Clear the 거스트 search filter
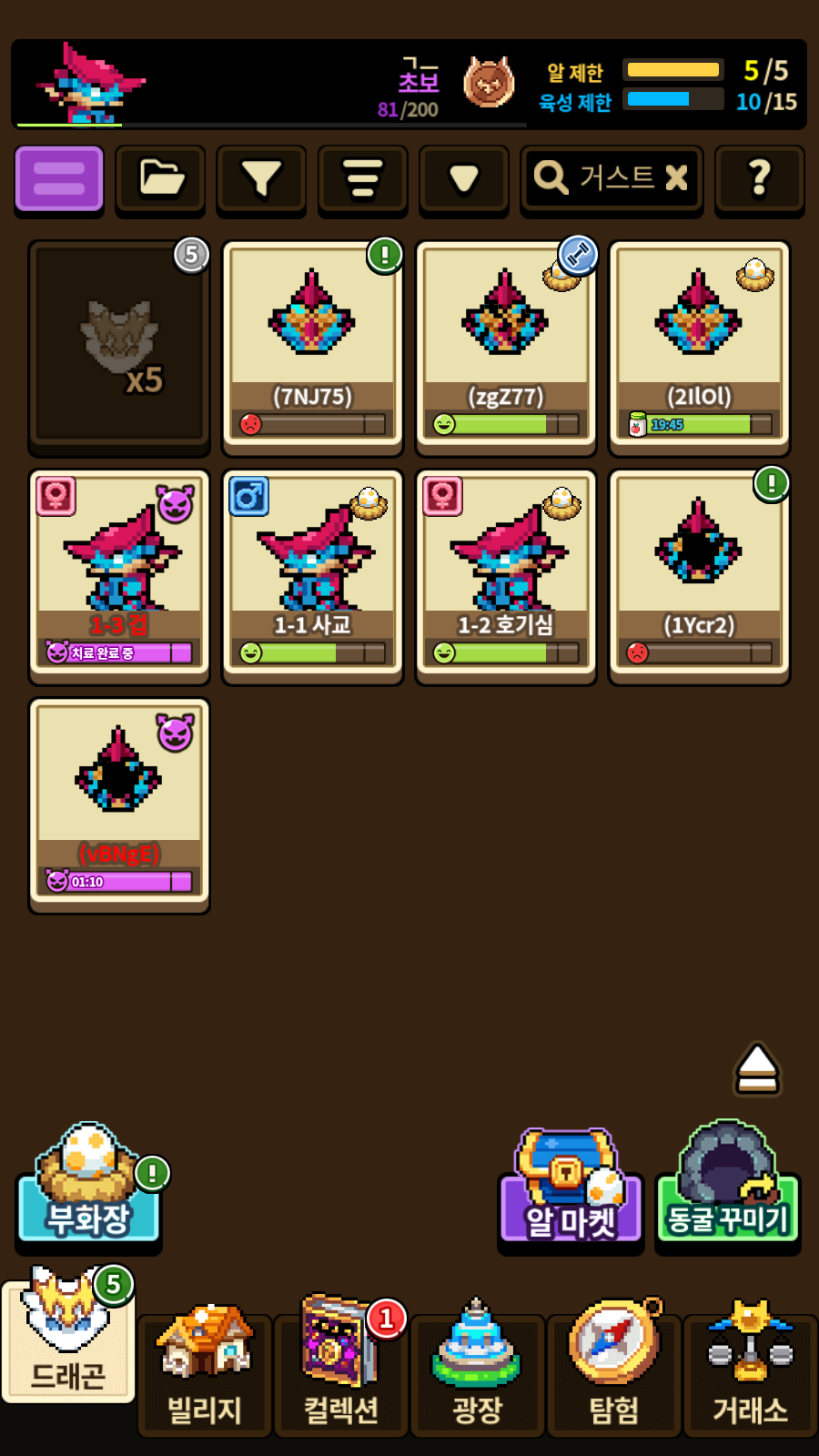 point(676,177)
